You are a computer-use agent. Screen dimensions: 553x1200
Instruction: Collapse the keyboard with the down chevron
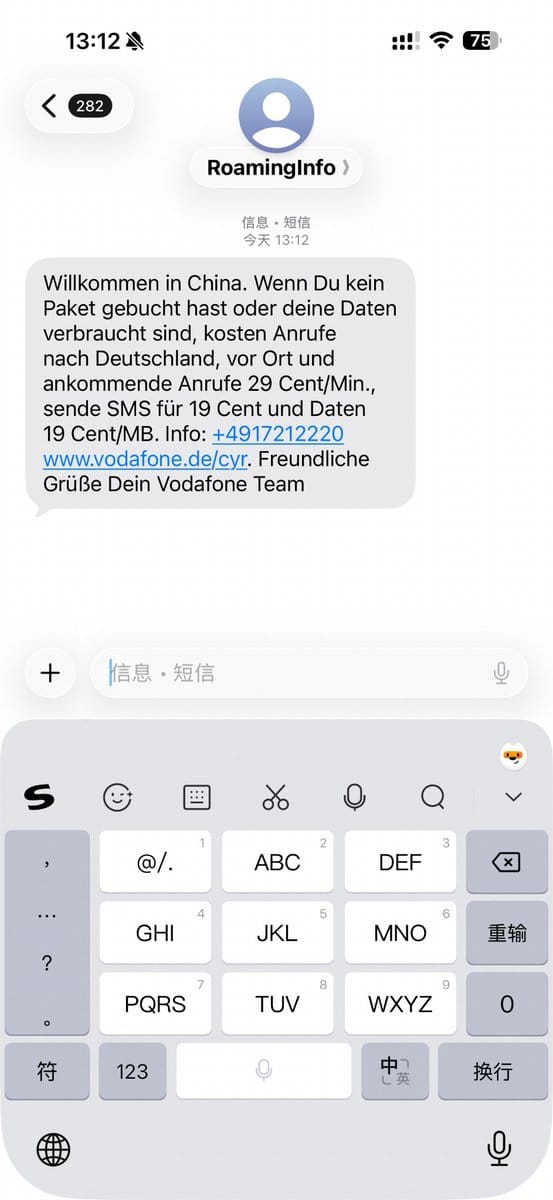tap(514, 797)
